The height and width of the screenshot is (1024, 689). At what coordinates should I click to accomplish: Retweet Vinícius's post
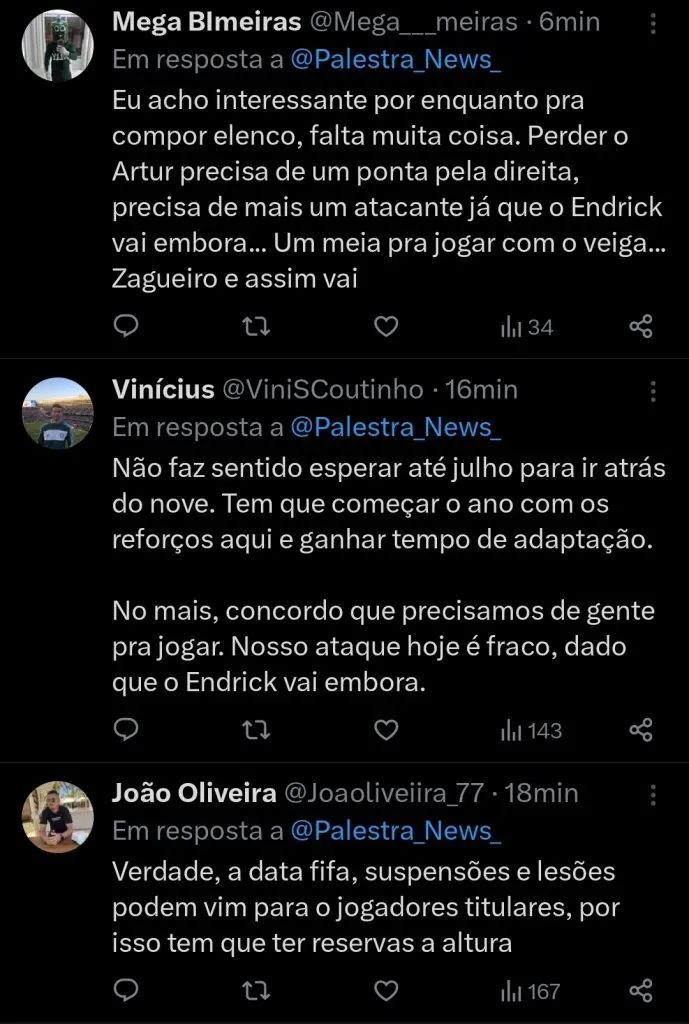point(257,730)
